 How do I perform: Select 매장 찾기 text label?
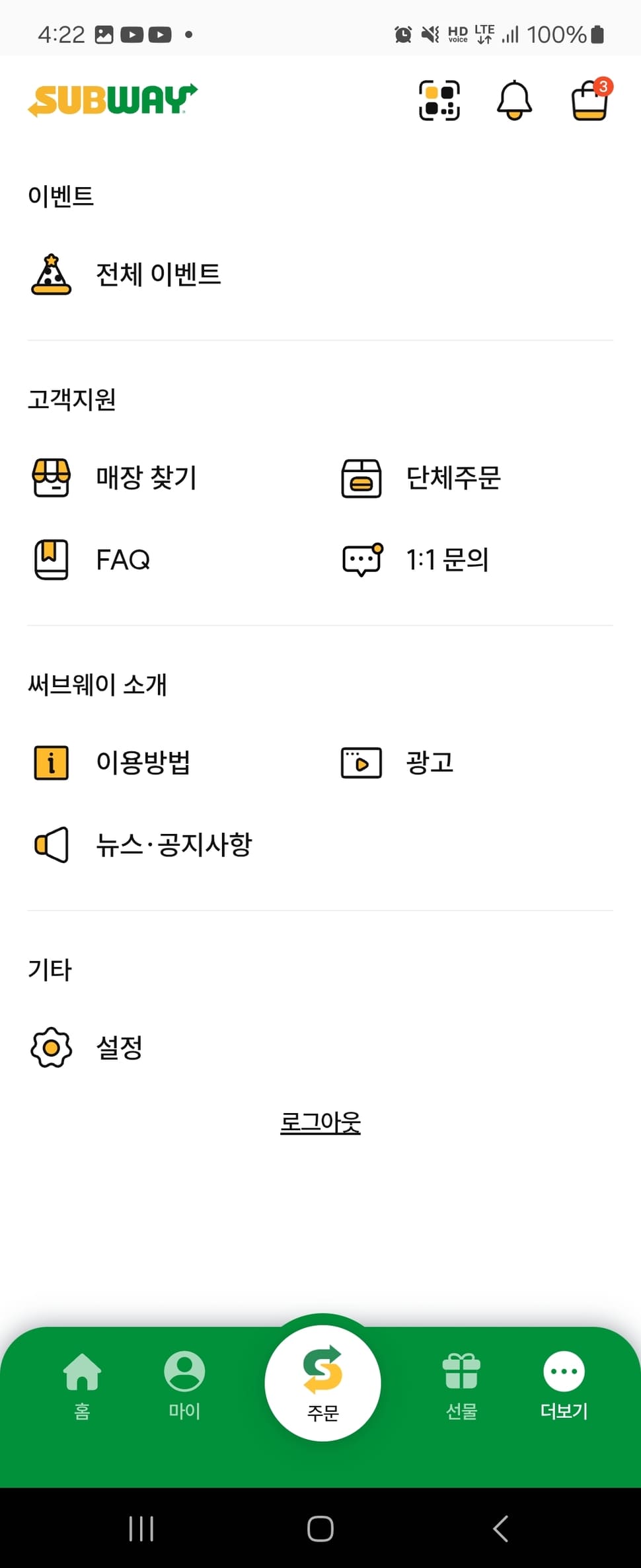coord(145,478)
